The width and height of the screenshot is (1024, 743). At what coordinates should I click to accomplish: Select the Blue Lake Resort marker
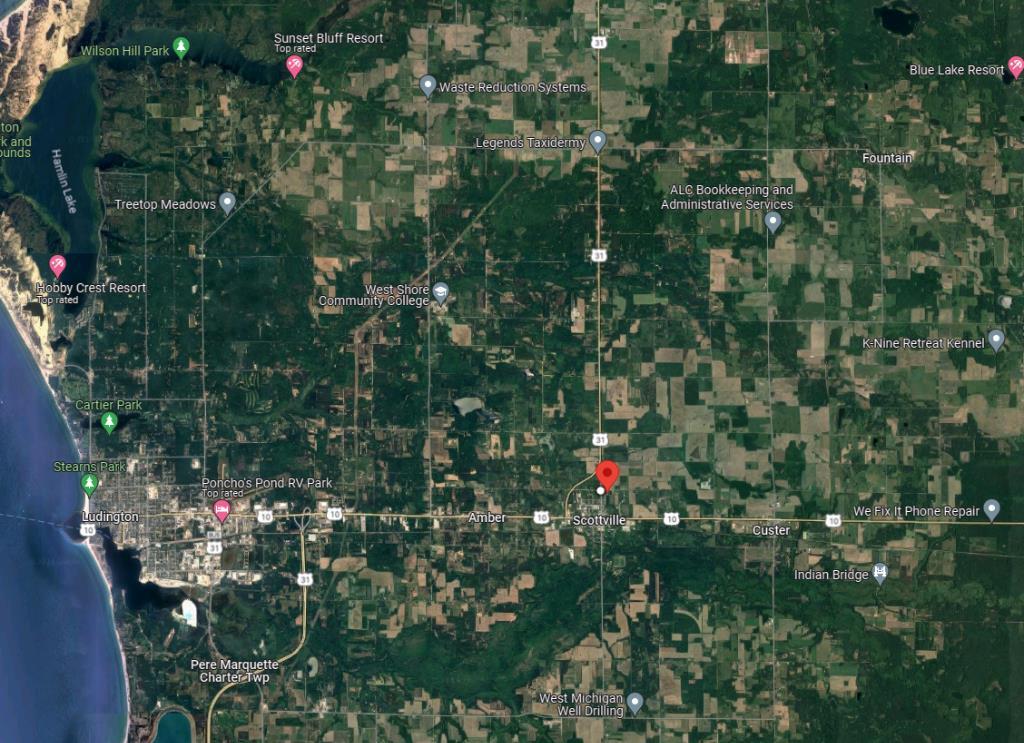1016,67
